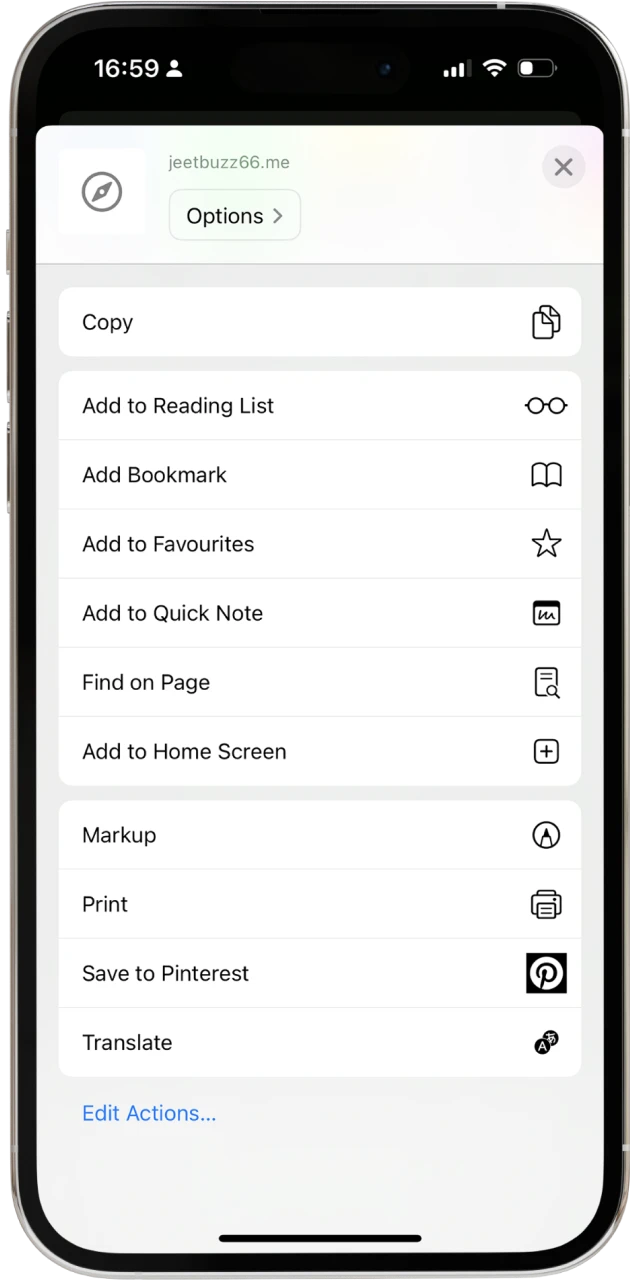Translate the page
This screenshot has width=630, height=1280.
coord(319,1042)
